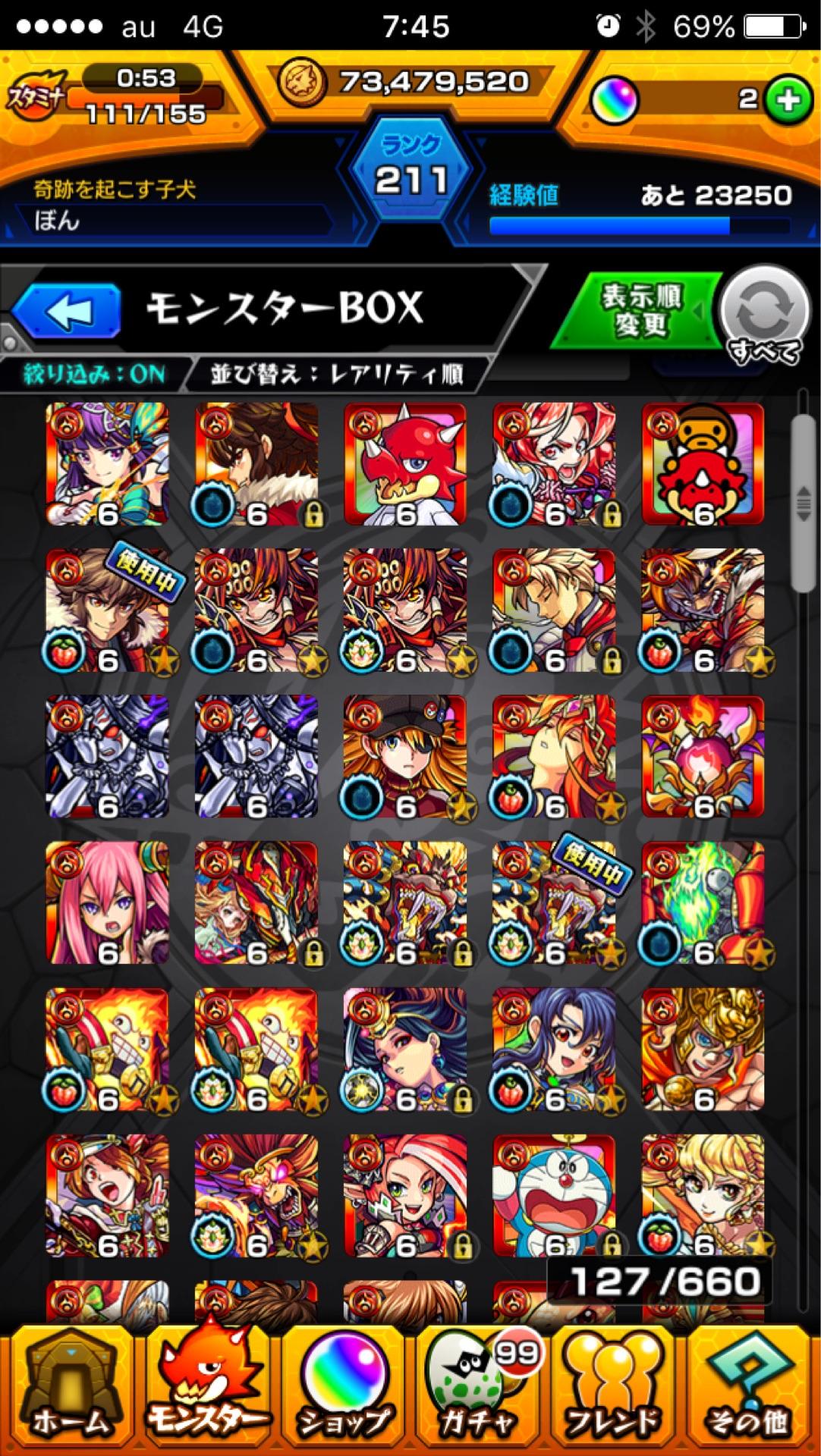Select the pink-haired girl monster tile
The width and height of the screenshot is (821, 1456).
coord(107,902)
